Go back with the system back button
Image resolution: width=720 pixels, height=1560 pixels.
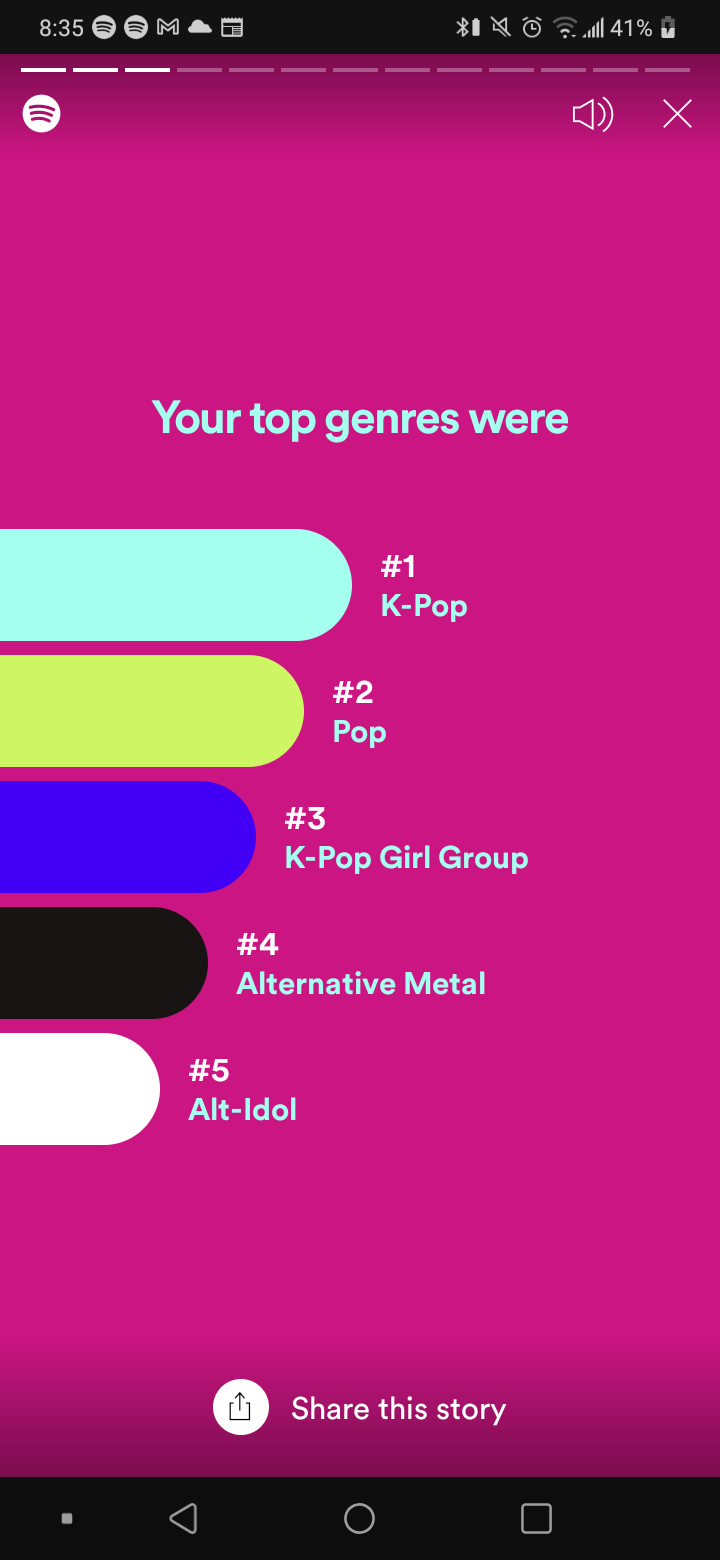coord(183,1518)
